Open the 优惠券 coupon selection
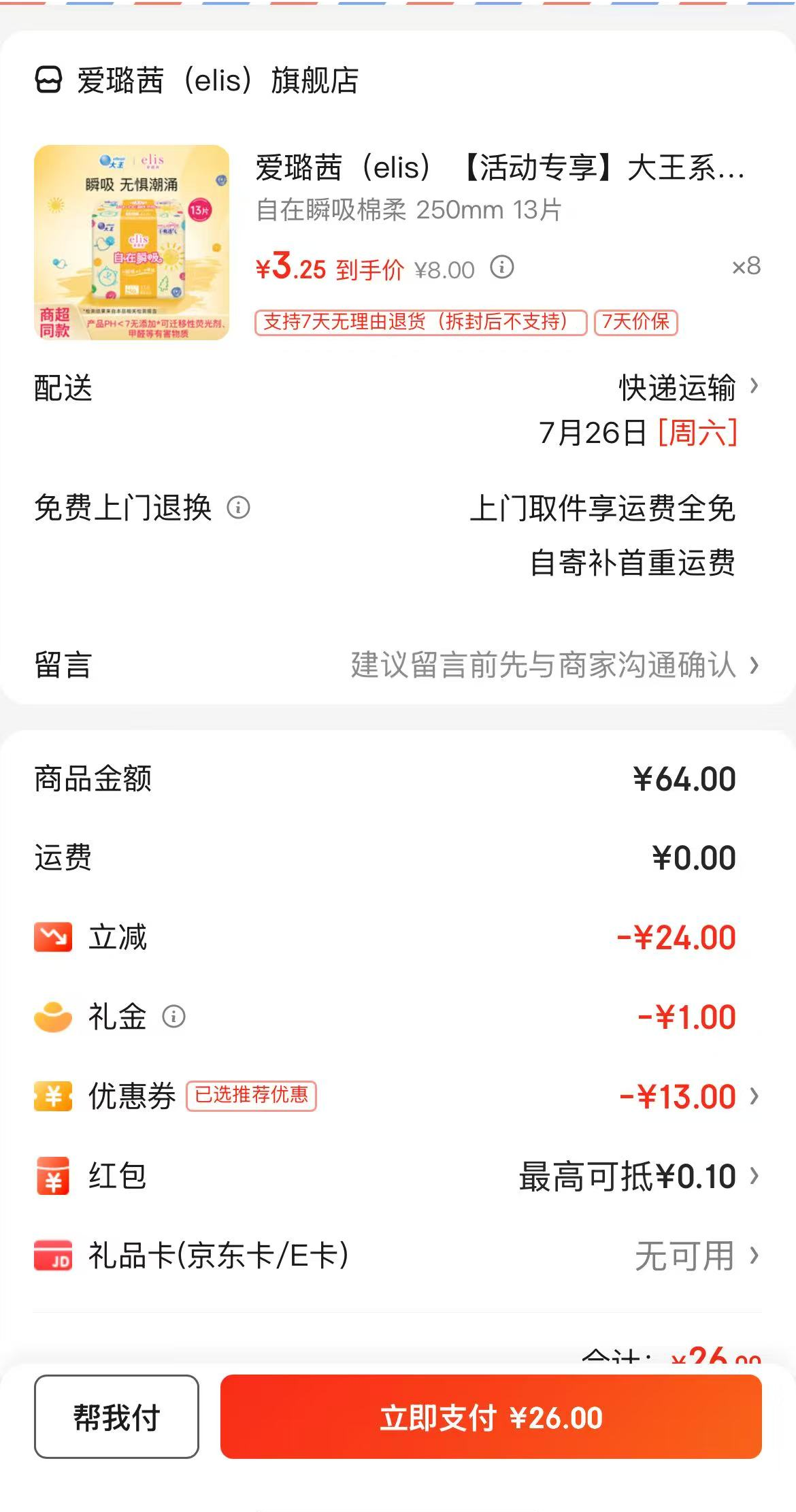This screenshot has height=1512, width=796. (x=398, y=1096)
